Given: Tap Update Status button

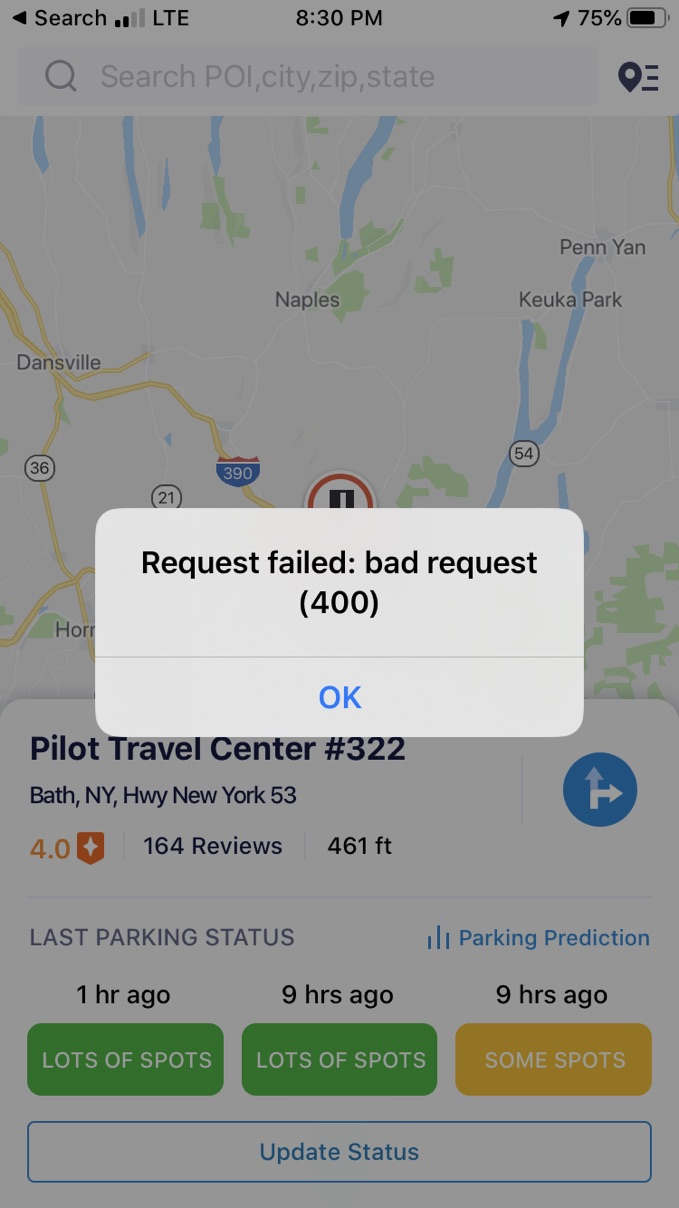Looking at the screenshot, I should 339,1152.
